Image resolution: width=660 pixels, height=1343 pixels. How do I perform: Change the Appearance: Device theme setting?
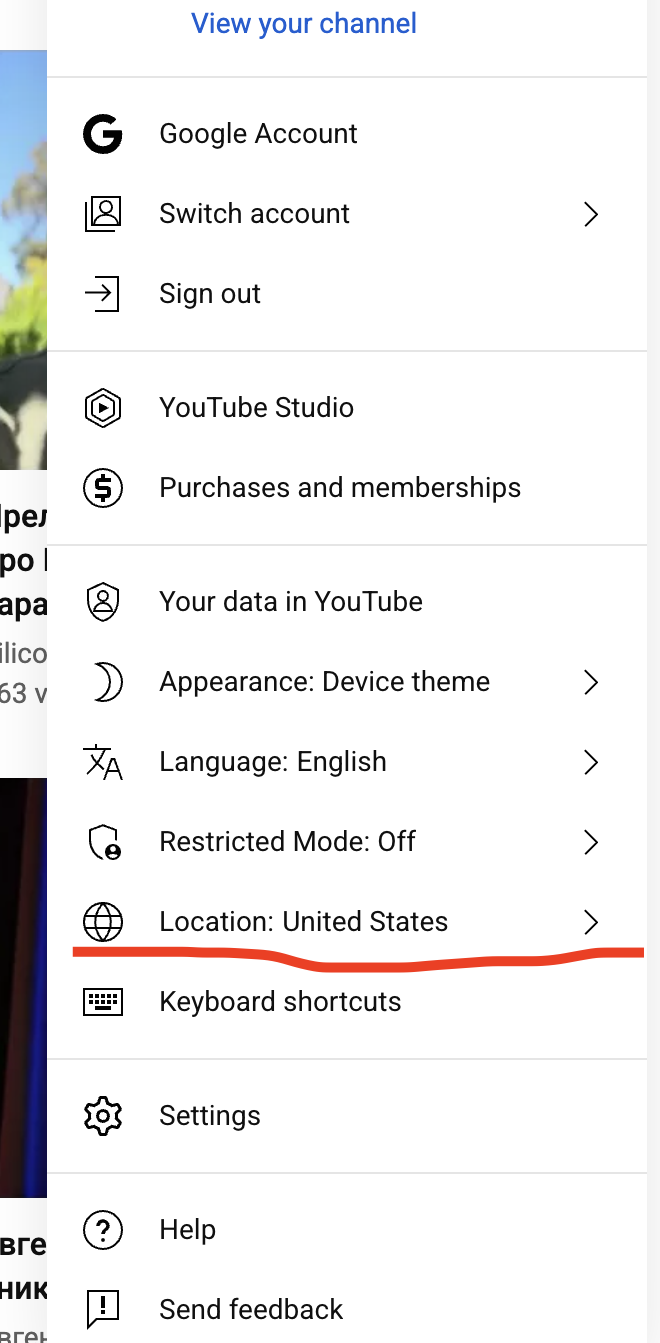tap(353, 682)
